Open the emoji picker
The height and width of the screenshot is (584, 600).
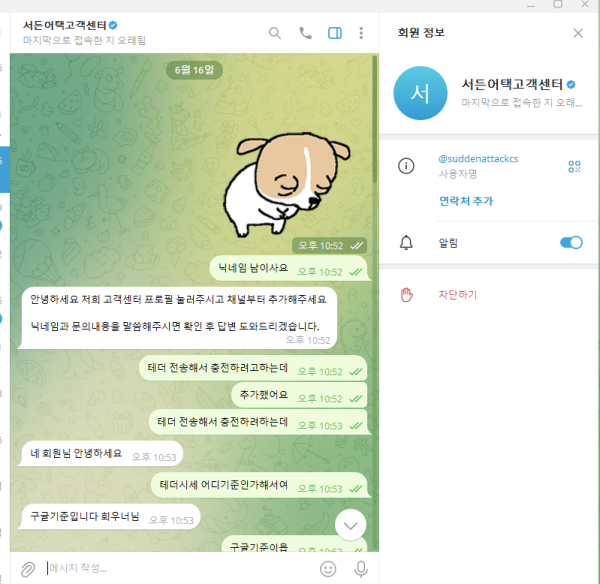[x=328, y=568]
